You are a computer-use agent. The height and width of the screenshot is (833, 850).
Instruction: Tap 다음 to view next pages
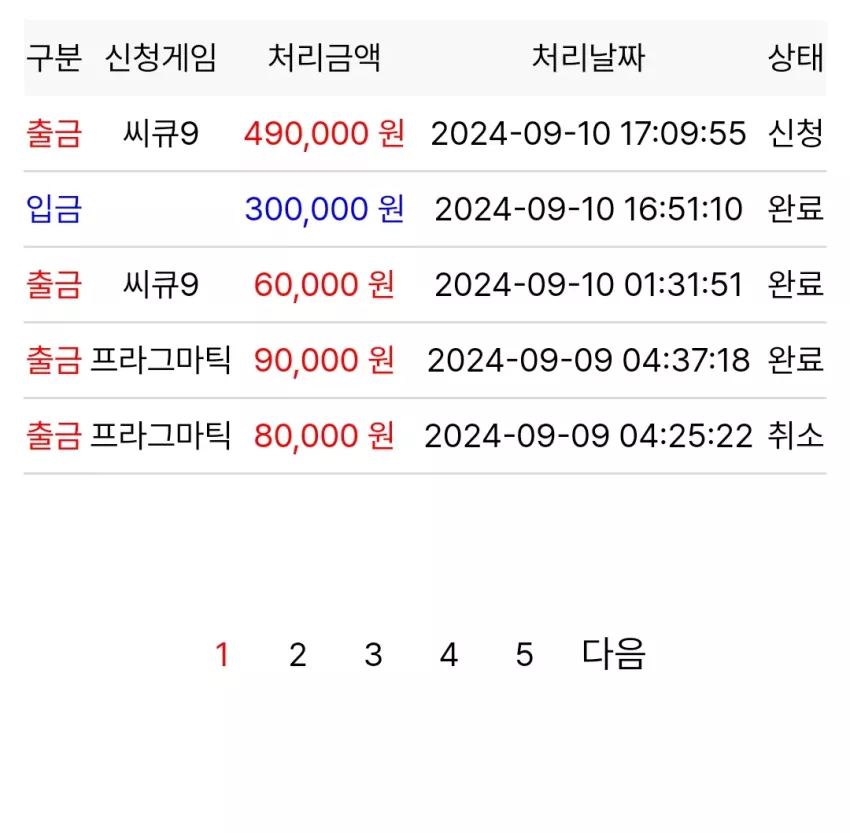(x=613, y=654)
